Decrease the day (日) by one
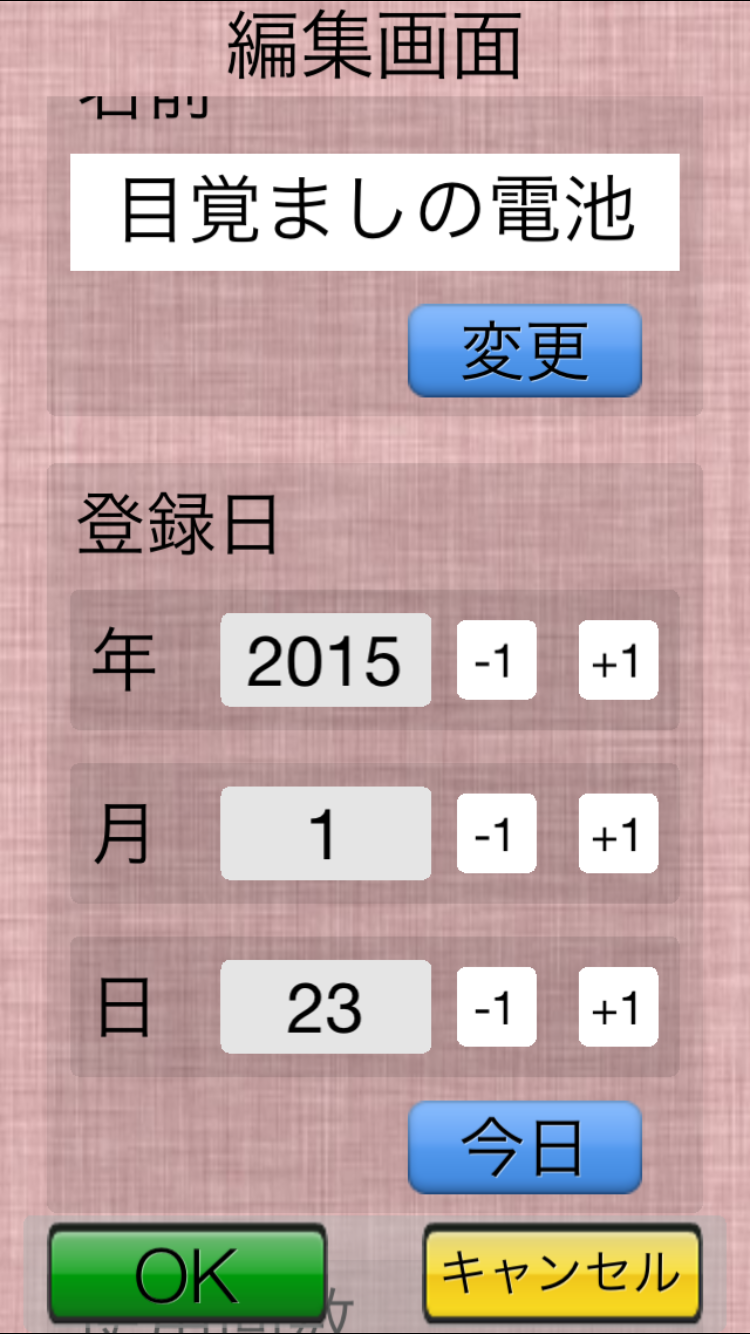Screen dimensions: 750x1334 (x=497, y=1007)
